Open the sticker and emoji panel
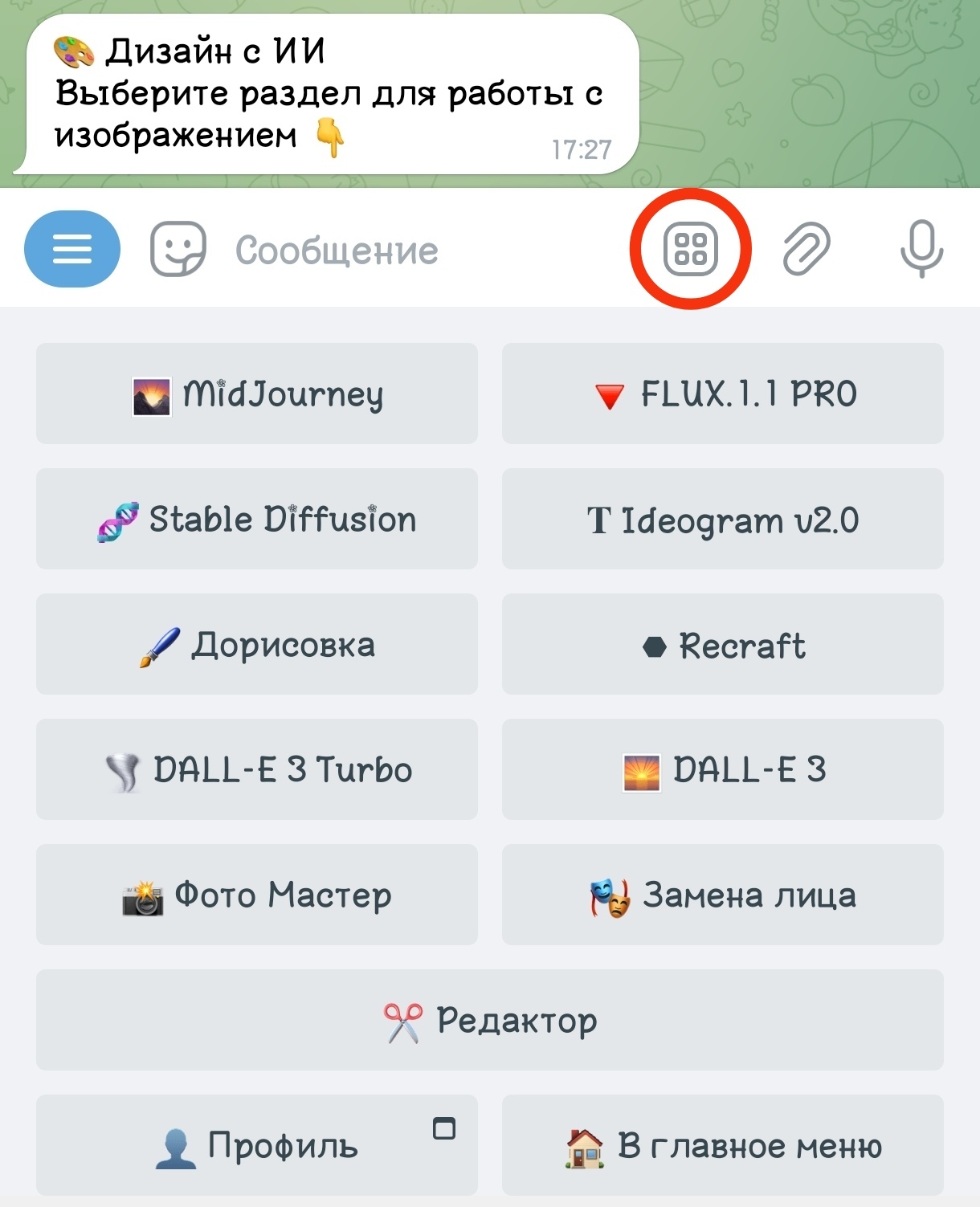The height and width of the screenshot is (1207, 980). [178, 250]
